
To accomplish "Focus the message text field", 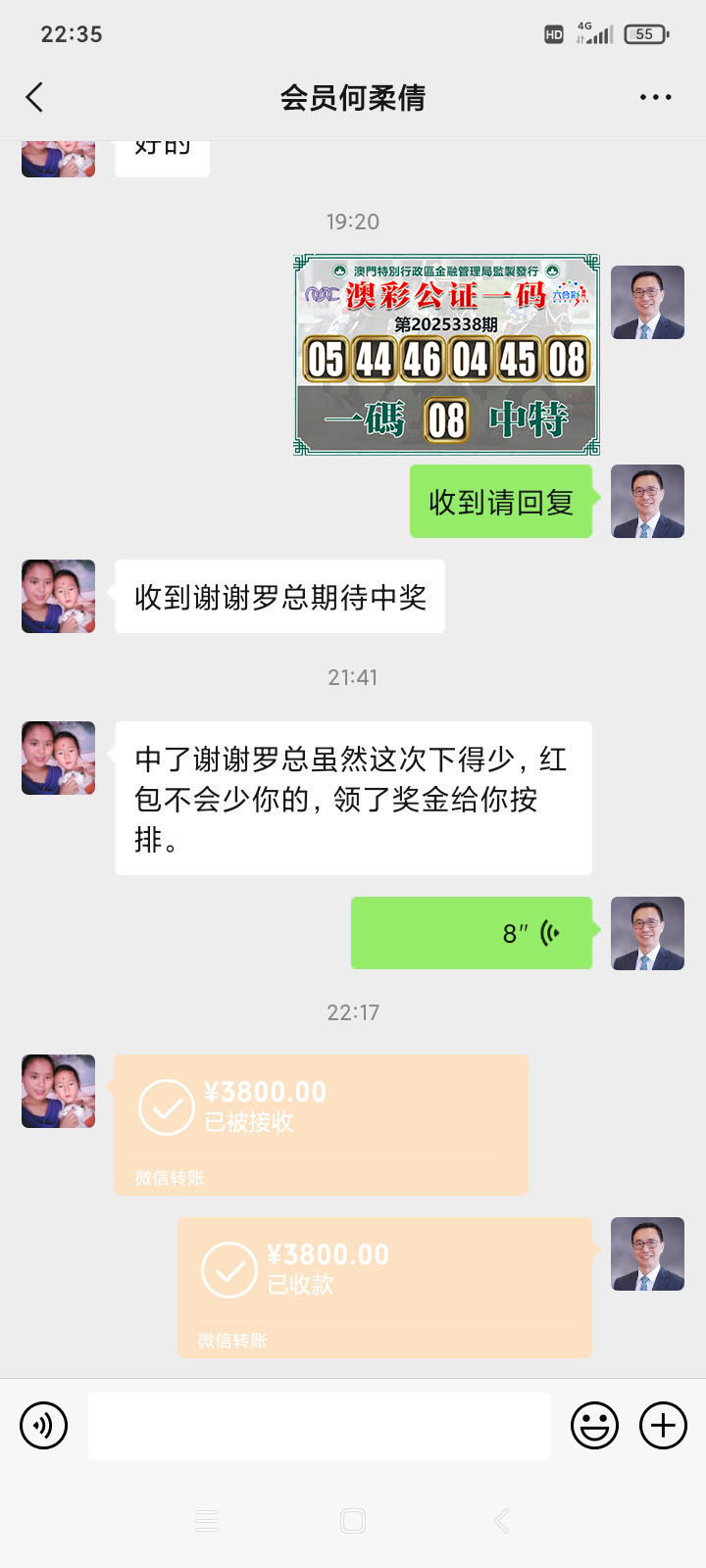I will (319, 1426).
